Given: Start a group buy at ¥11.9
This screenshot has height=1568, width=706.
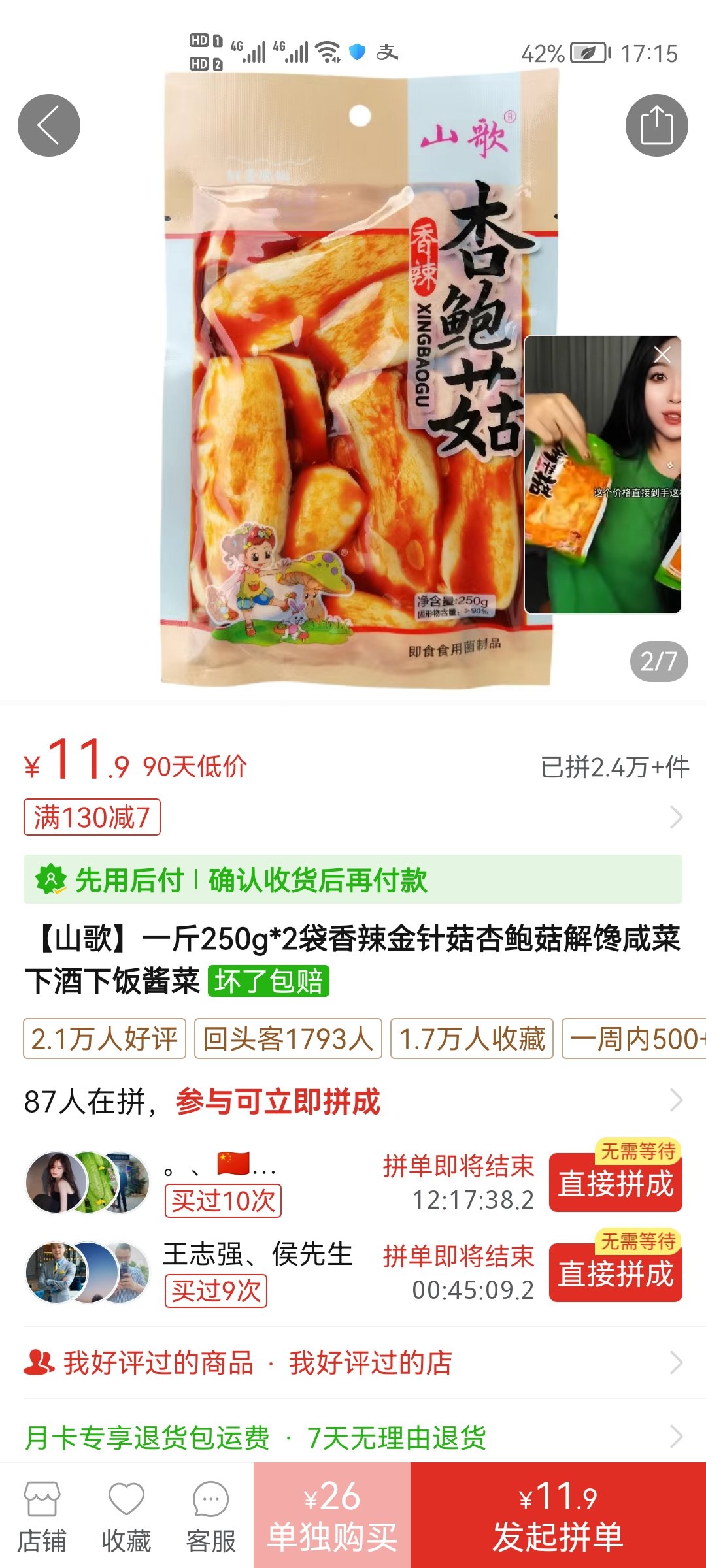Looking at the screenshot, I should [x=558, y=1516].
